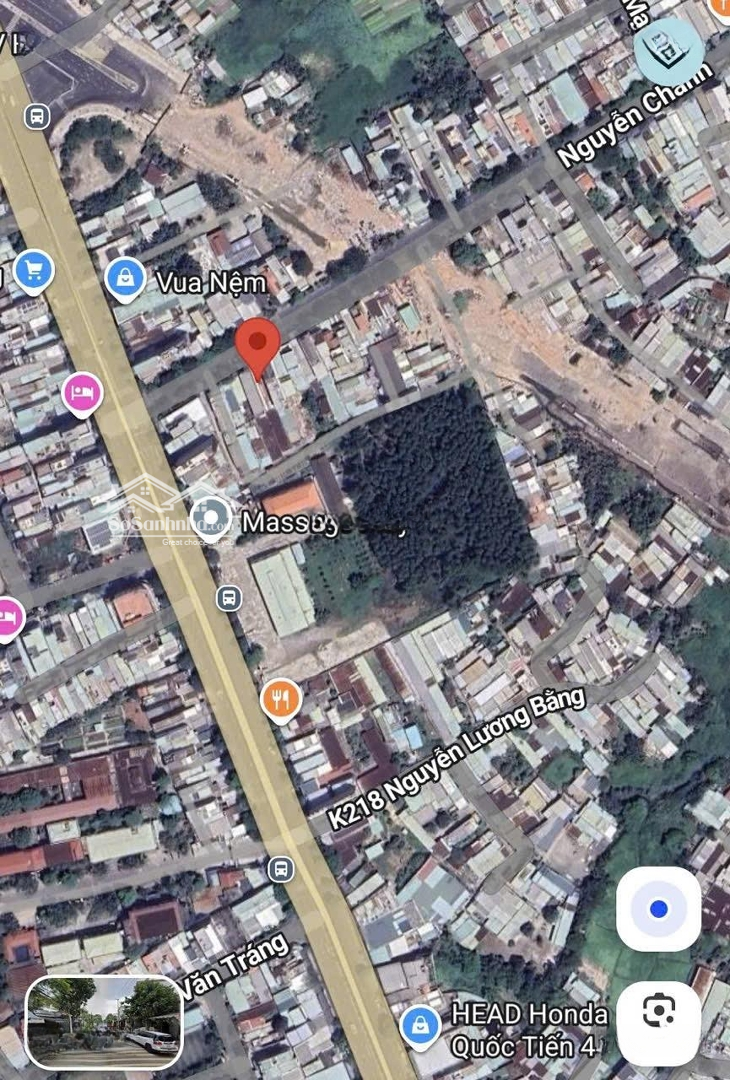730x1080 pixels.
Task: Select the Massage place marker
Action: (211, 519)
